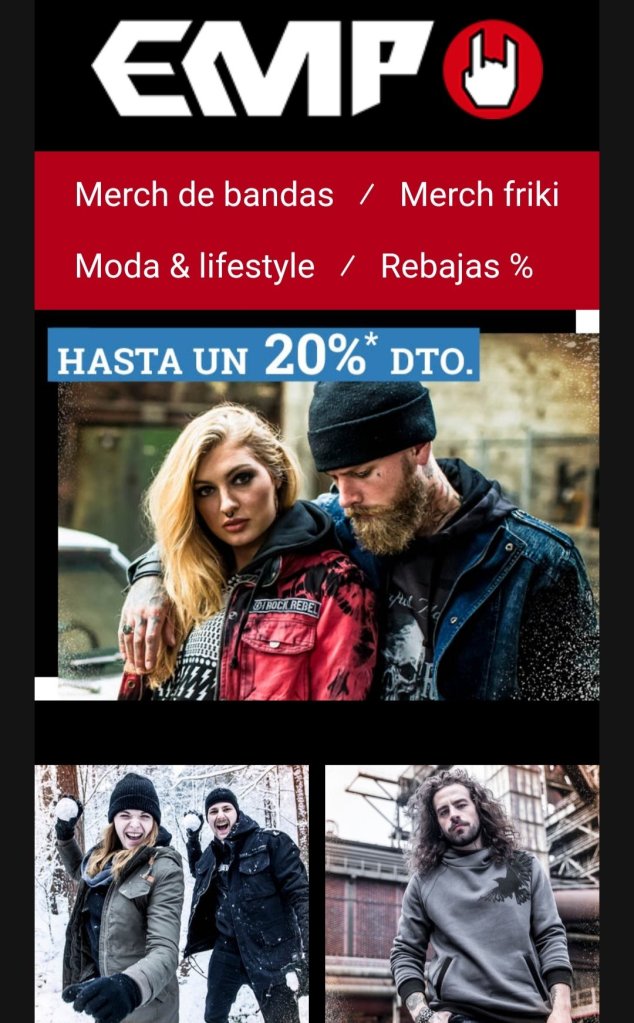Image resolution: width=634 pixels, height=1023 pixels.
Task: Open the snowy winter jackets tile
Action: 172,892
